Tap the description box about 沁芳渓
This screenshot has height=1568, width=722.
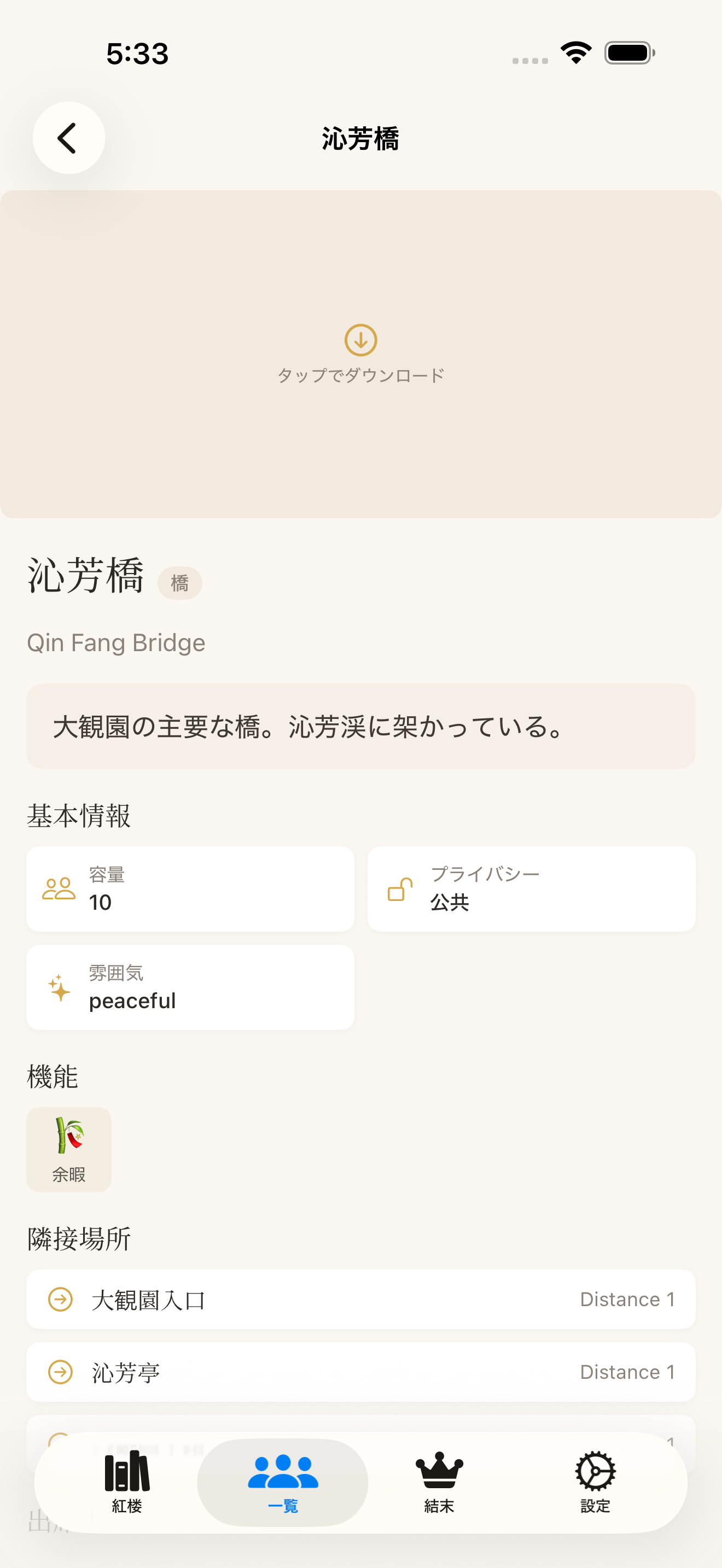point(360,731)
